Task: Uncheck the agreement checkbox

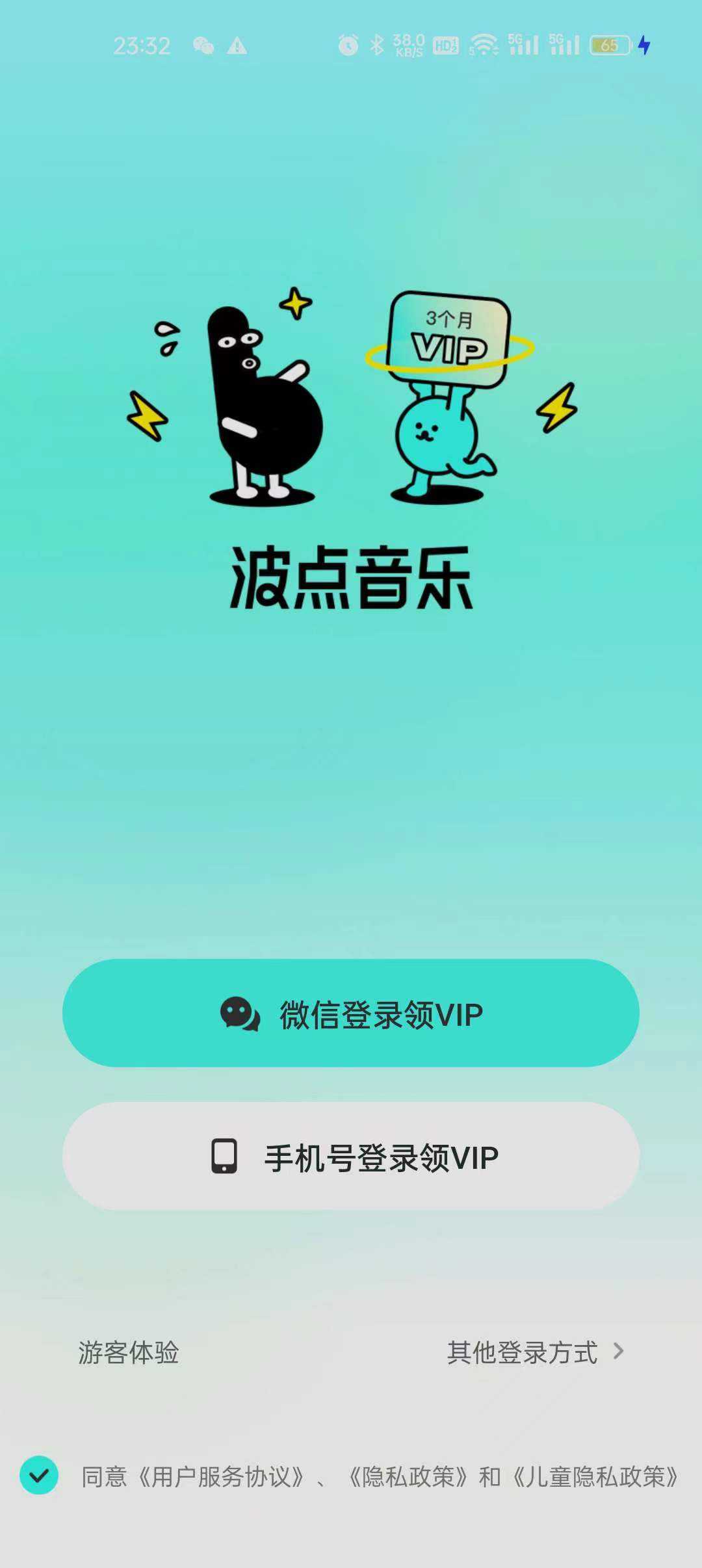Action: pos(39,1475)
